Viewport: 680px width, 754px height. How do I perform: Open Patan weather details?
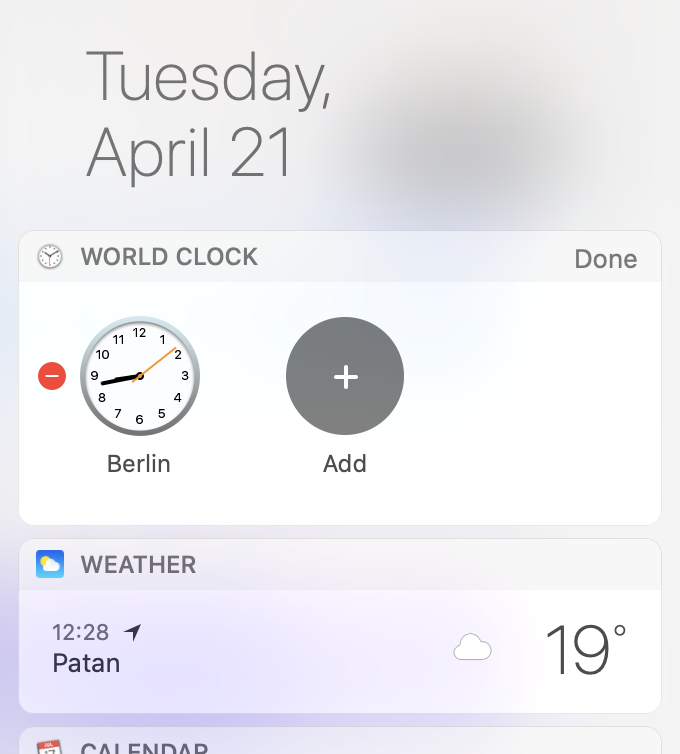point(340,649)
